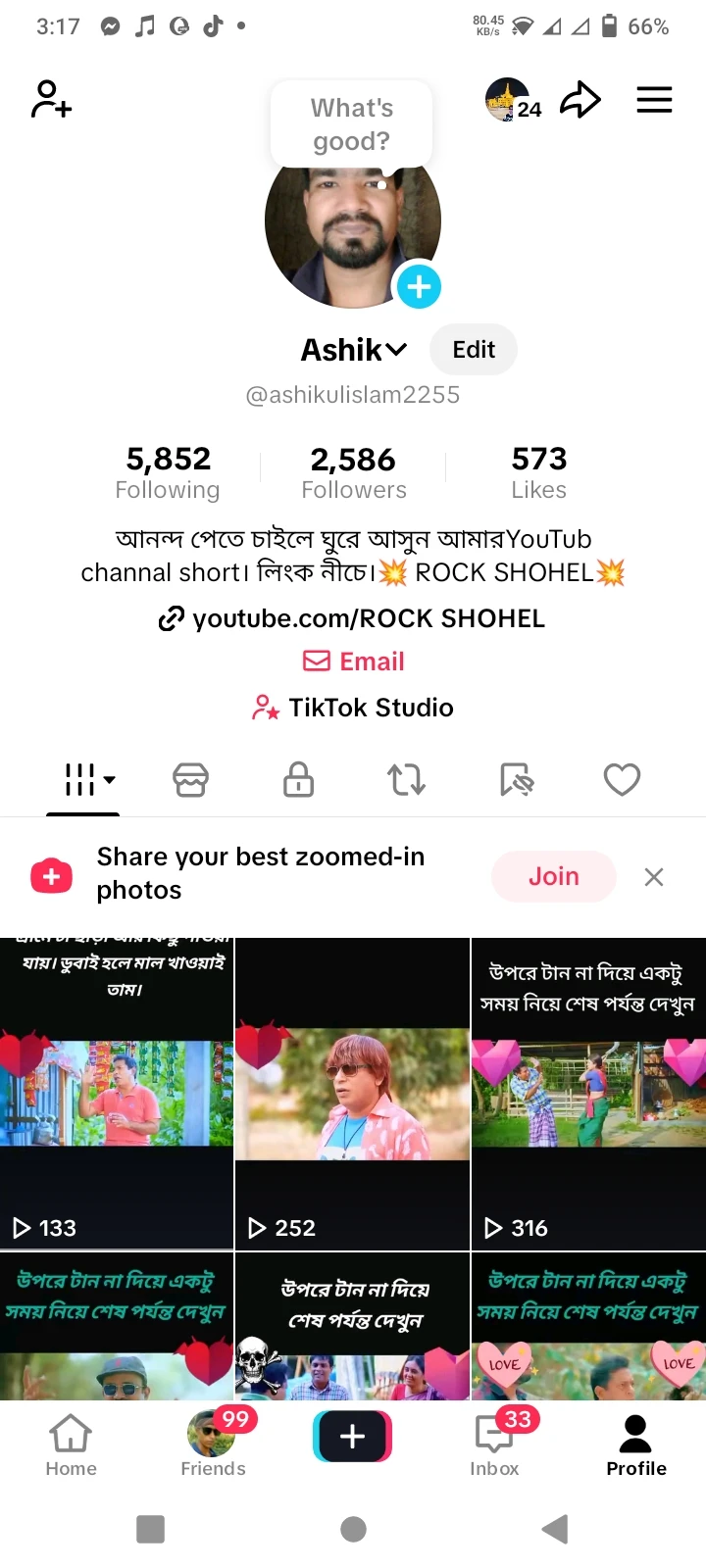Switch to the reposts tab
The image size is (706, 1568).
(406, 780)
